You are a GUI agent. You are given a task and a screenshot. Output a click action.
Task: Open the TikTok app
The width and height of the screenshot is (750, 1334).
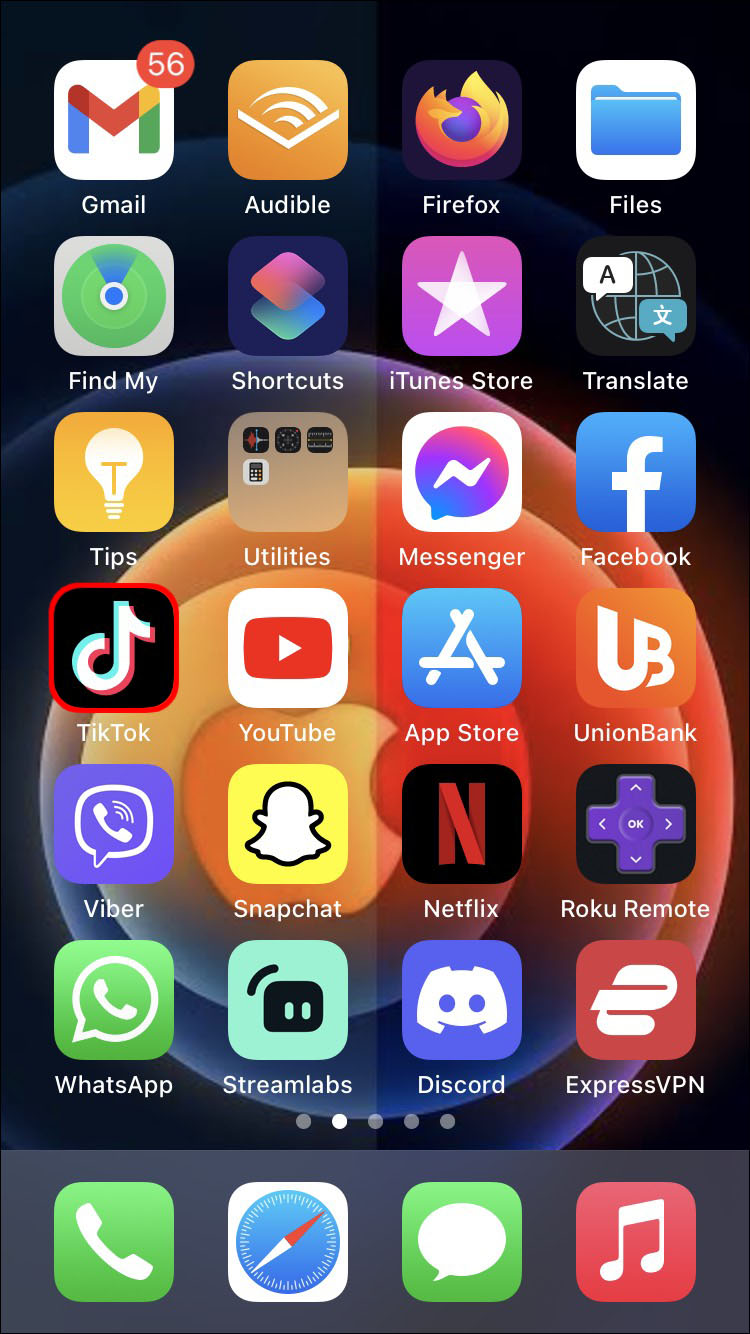click(114, 648)
